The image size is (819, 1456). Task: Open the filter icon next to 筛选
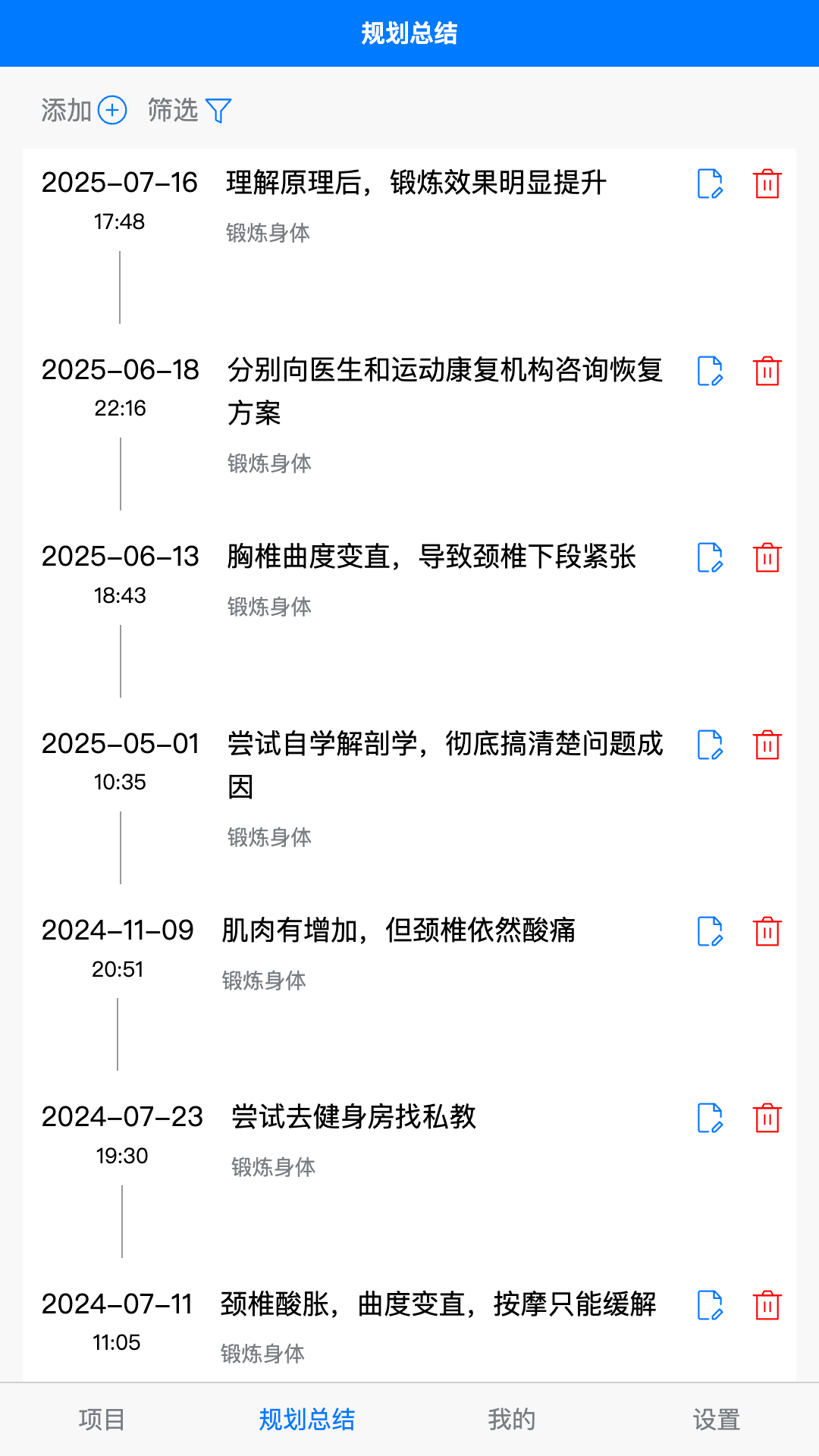click(220, 111)
